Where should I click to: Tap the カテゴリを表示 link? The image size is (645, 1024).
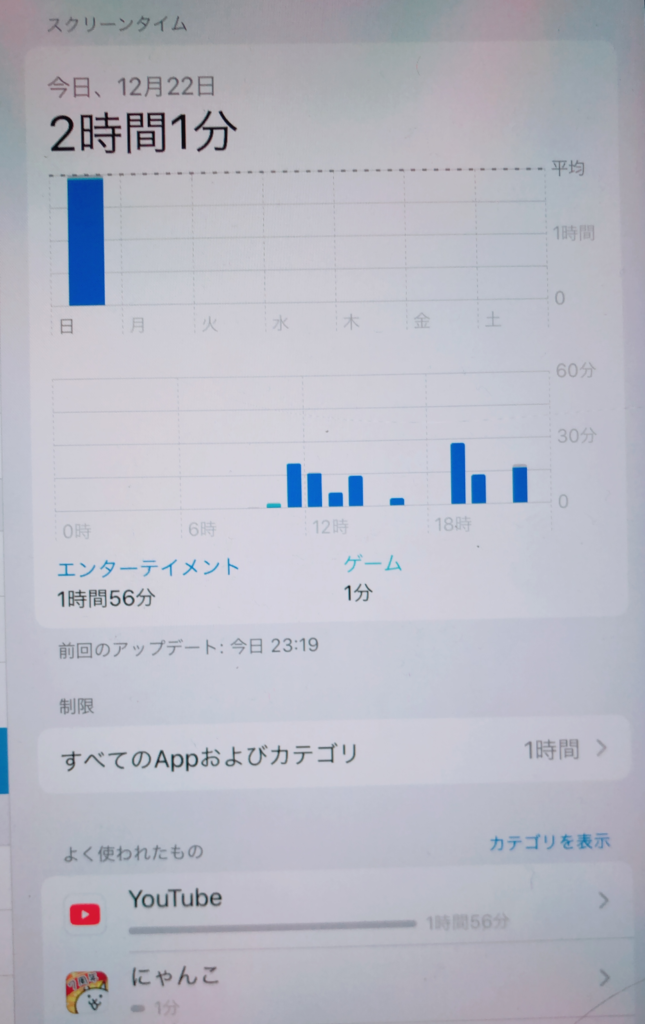549,842
